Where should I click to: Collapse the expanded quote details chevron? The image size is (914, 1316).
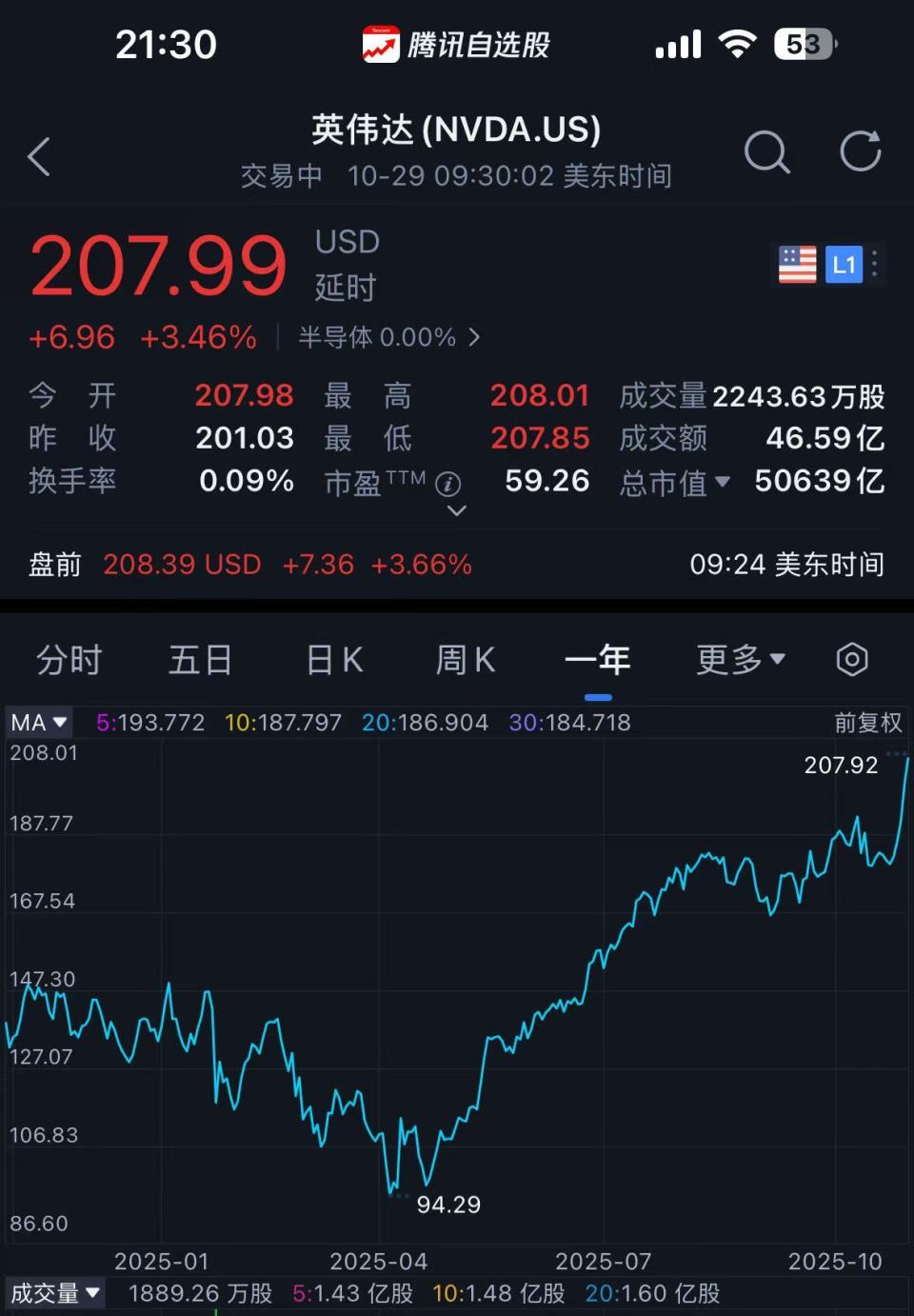click(x=456, y=511)
